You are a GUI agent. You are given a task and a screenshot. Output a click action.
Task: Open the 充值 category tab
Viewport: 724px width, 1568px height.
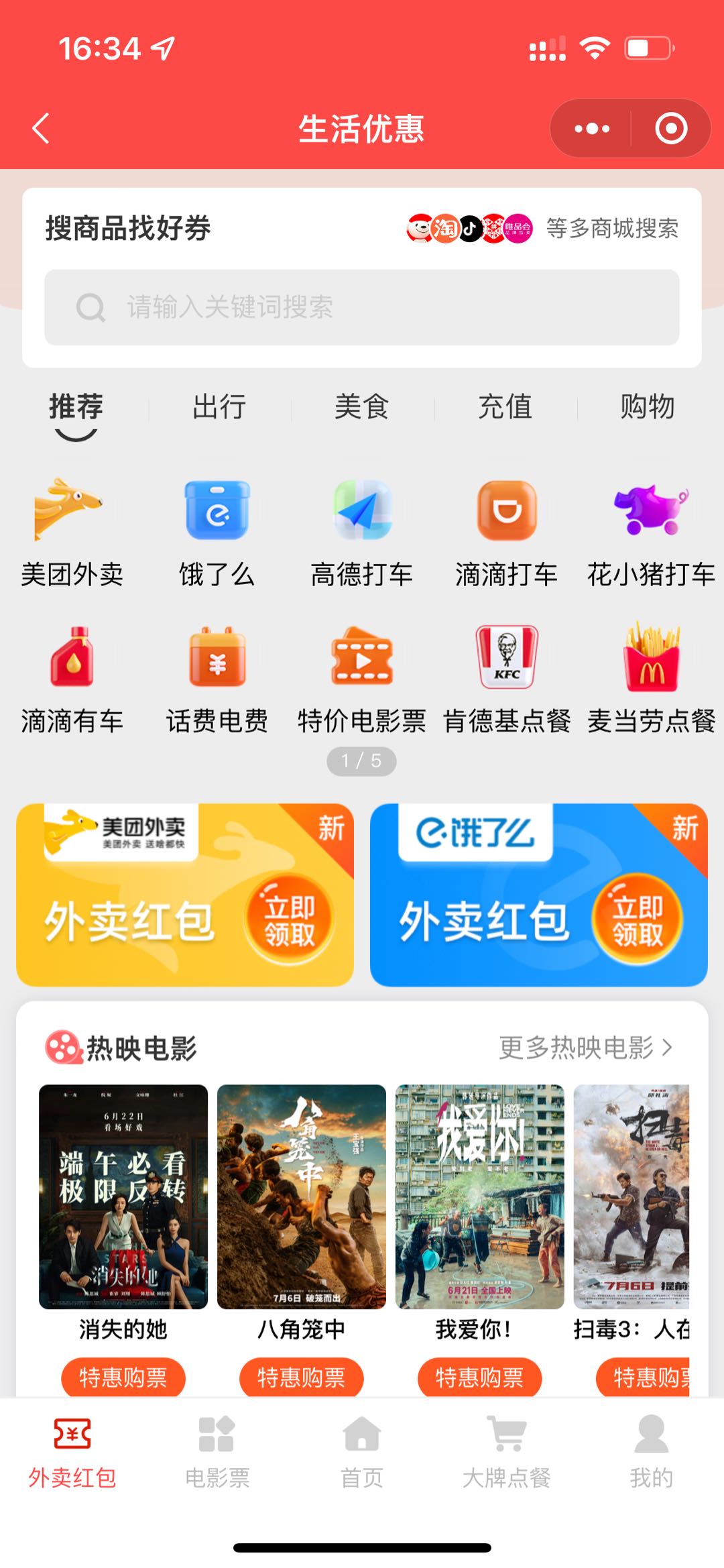click(x=505, y=406)
